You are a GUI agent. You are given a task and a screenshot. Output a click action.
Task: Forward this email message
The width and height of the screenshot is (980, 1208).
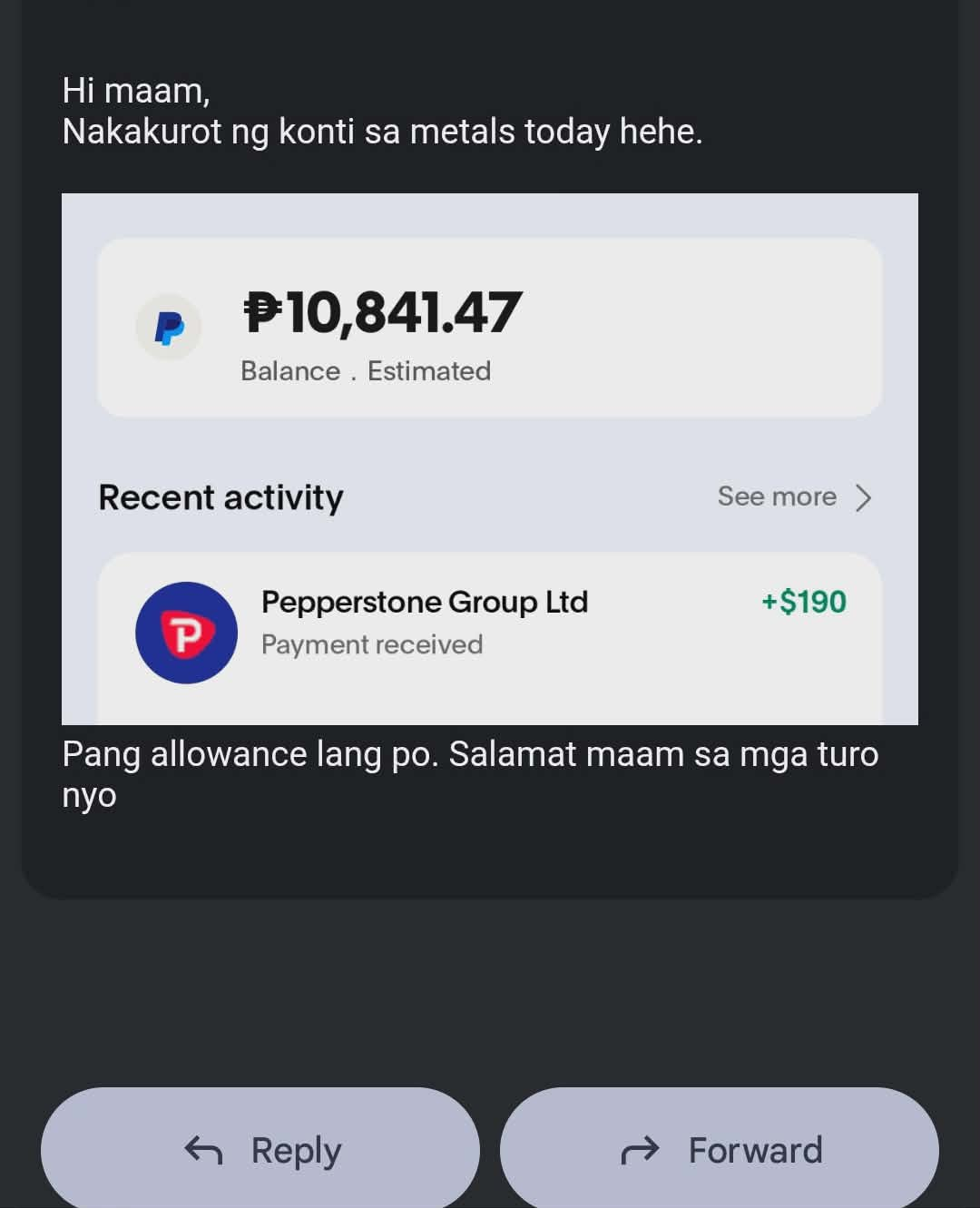(720, 1149)
